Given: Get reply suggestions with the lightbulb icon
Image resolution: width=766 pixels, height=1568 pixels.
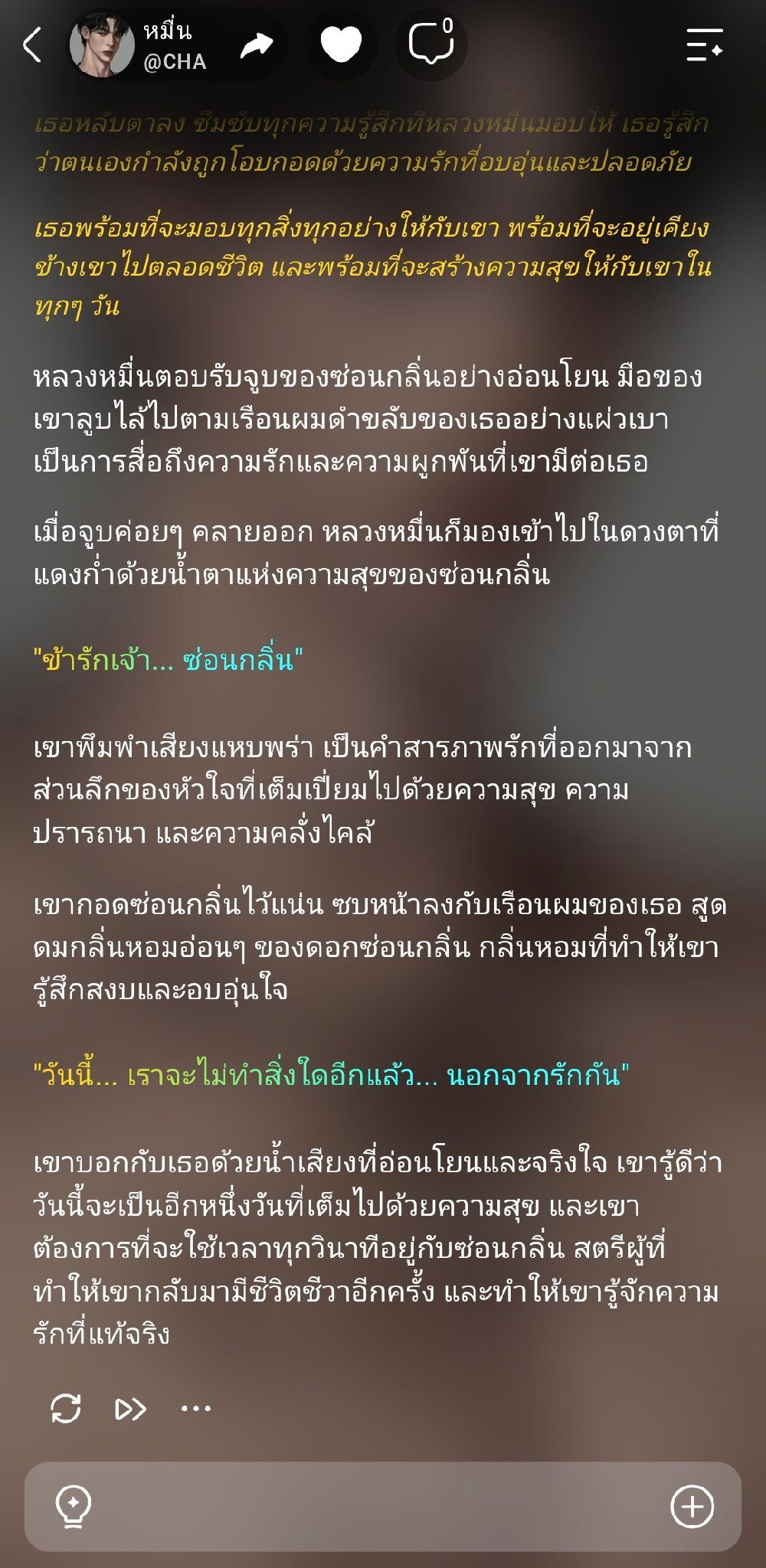Looking at the screenshot, I should 74,1507.
